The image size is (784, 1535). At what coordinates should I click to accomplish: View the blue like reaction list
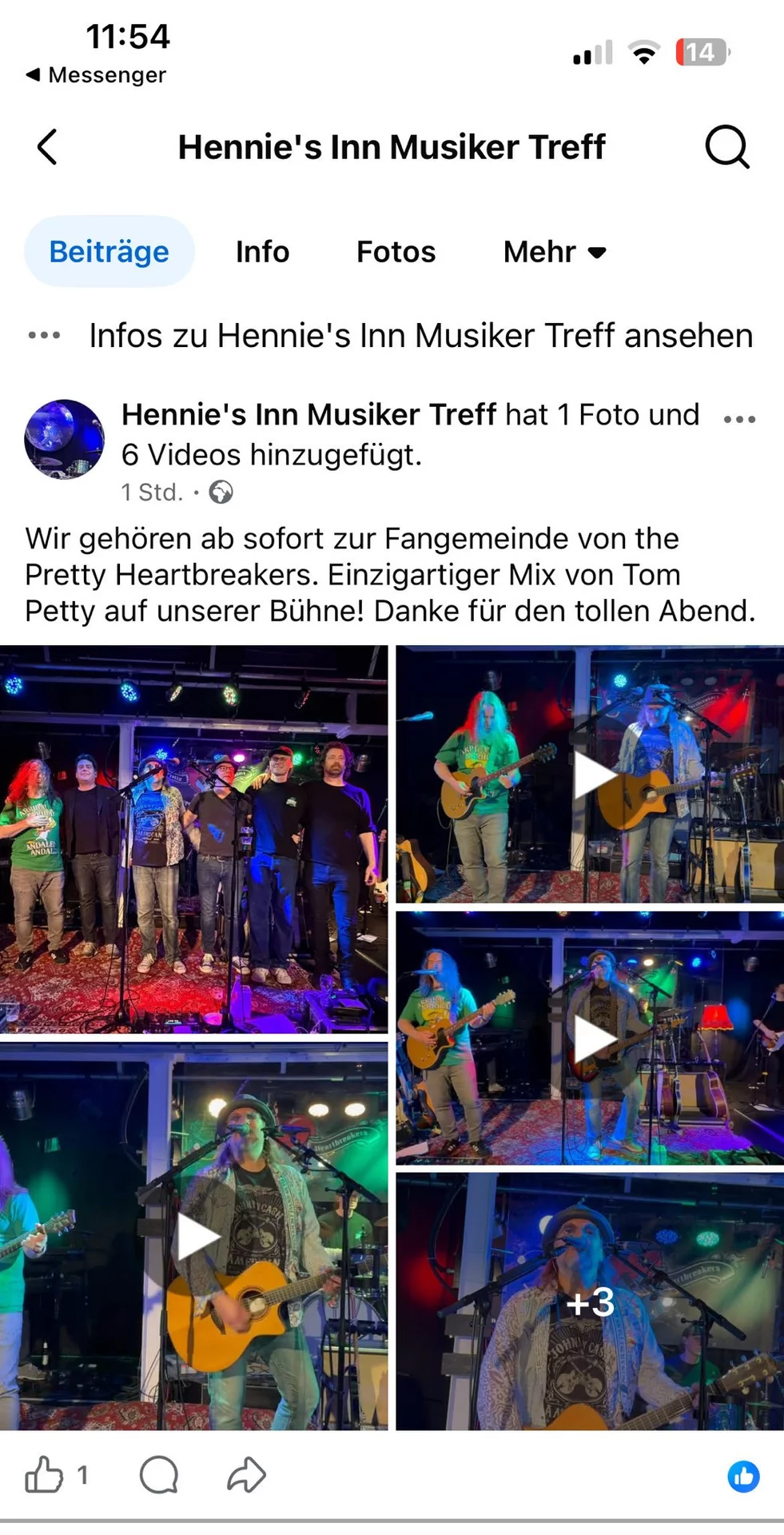click(743, 1476)
